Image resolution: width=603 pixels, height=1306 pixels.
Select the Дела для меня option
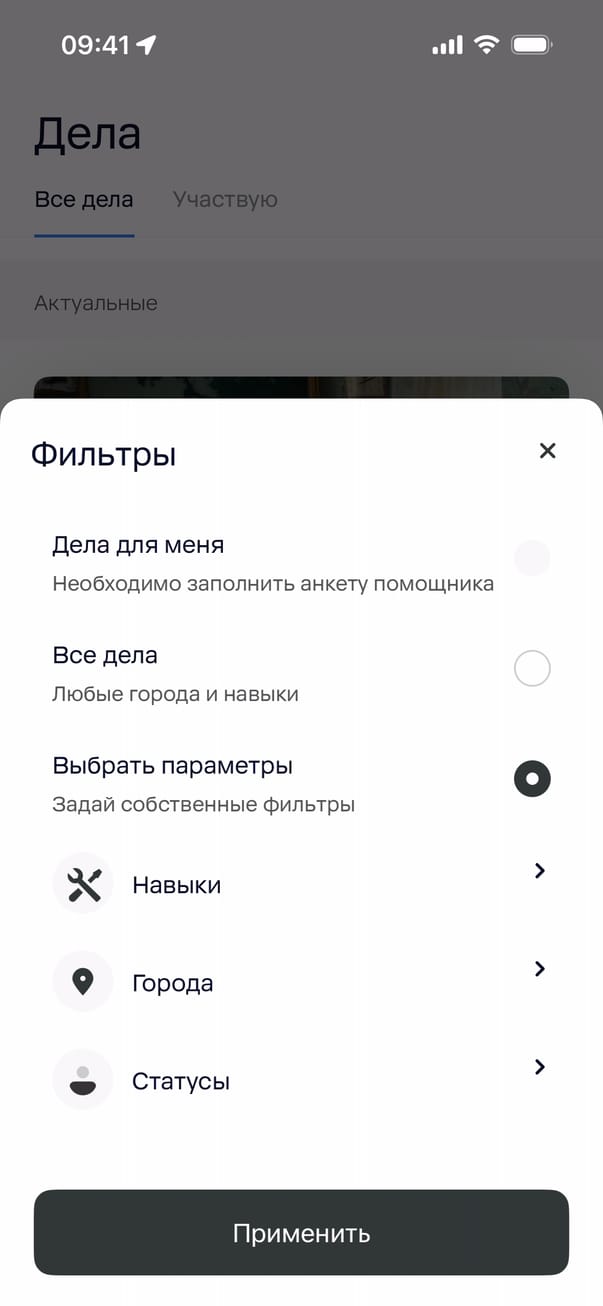531,558
